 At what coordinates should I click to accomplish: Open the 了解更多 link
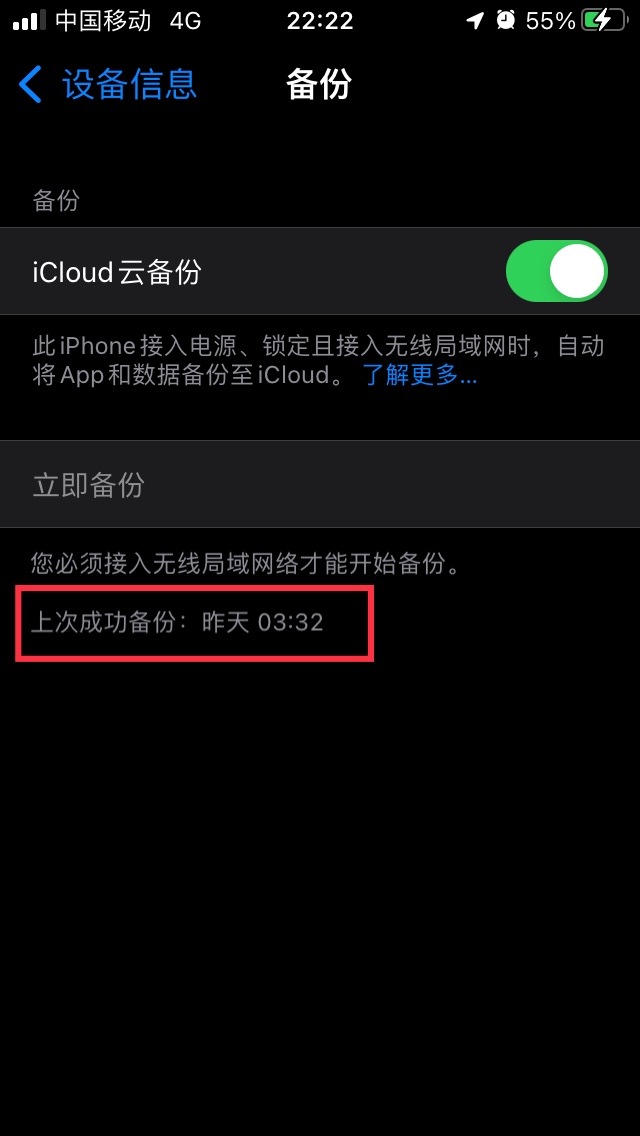pos(419,376)
